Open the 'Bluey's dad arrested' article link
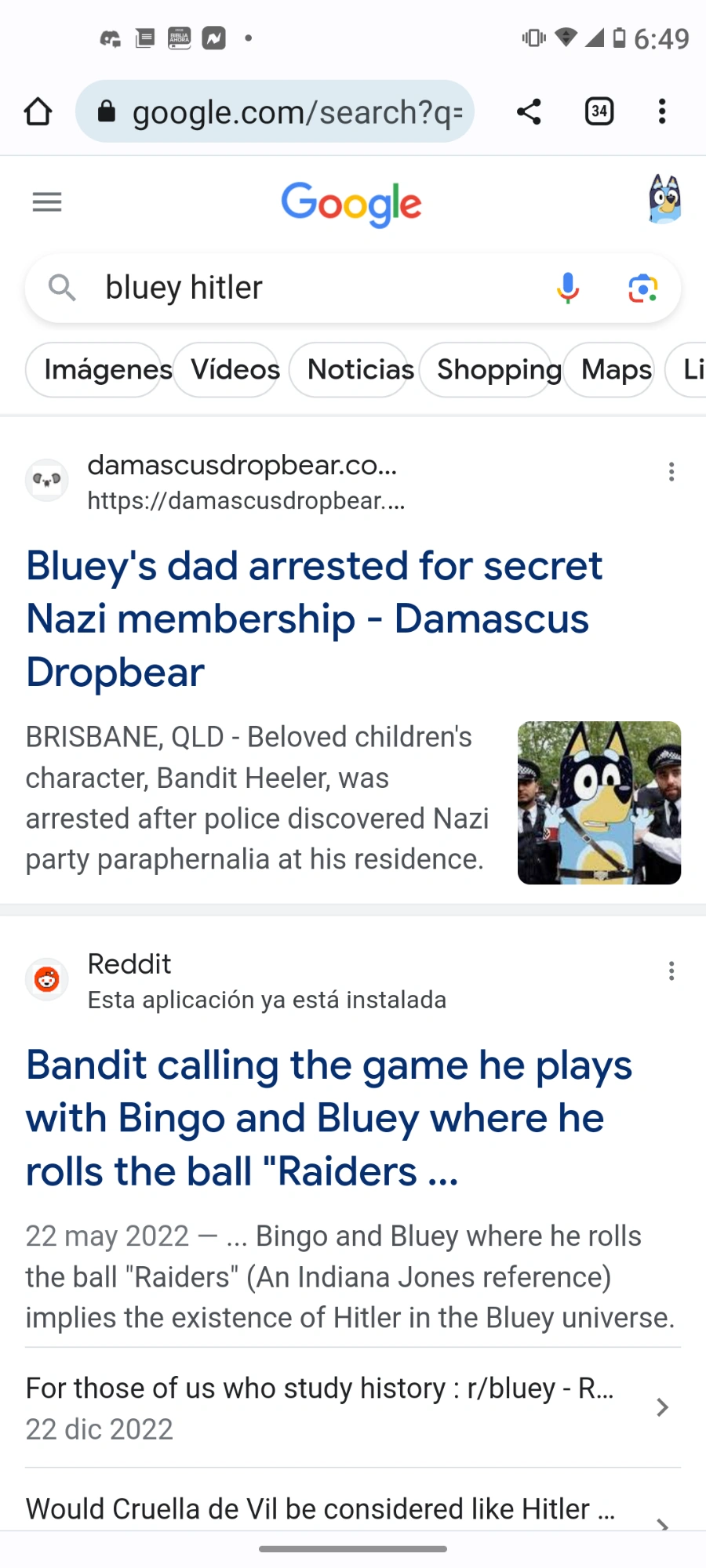Image resolution: width=706 pixels, height=1568 pixels. click(x=314, y=618)
